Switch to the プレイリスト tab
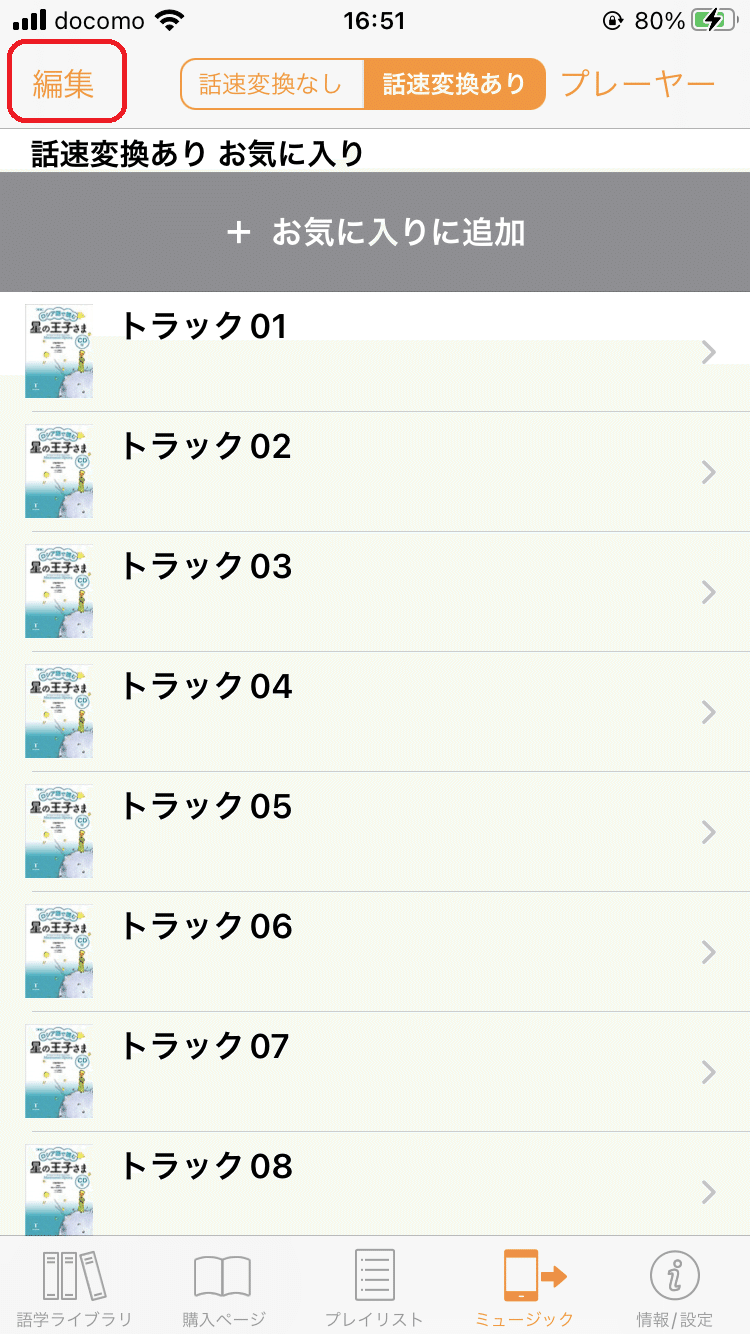 coord(374,1287)
